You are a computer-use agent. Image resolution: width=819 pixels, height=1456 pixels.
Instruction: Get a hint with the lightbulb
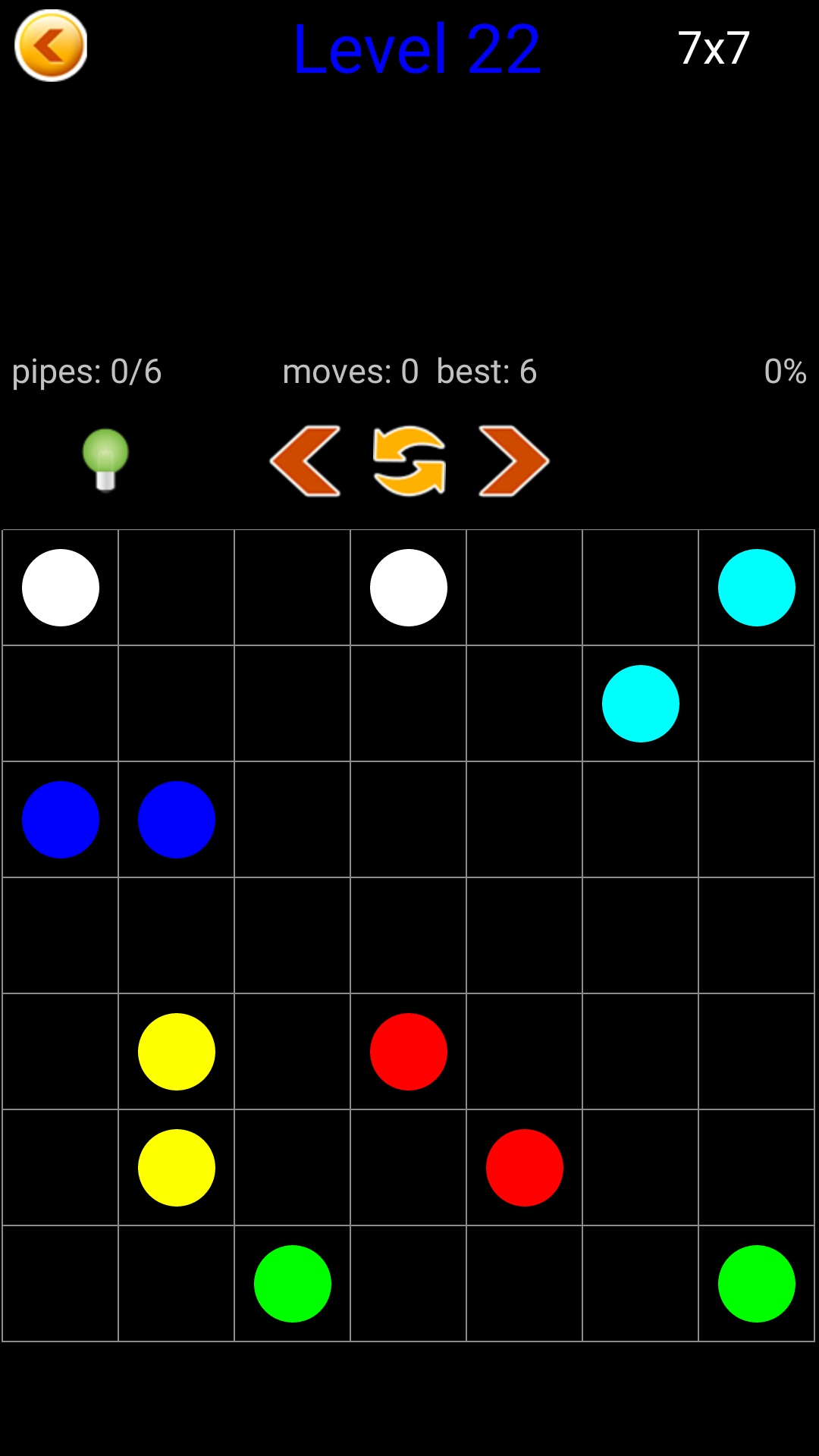pyautogui.click(x=105, y=460)
